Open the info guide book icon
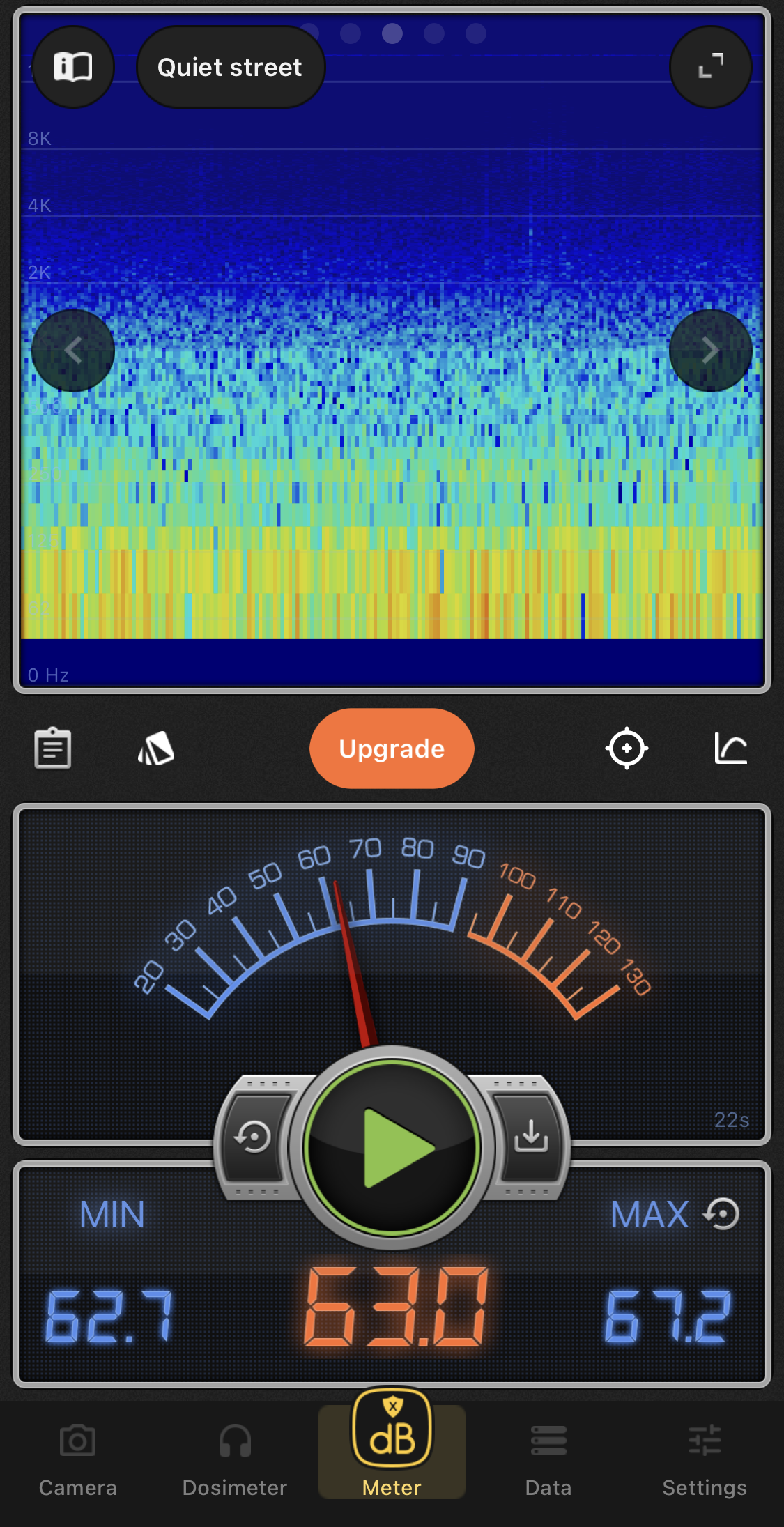Image resolution: width=784 pixels, height=1527 pixels. (73, 67)
